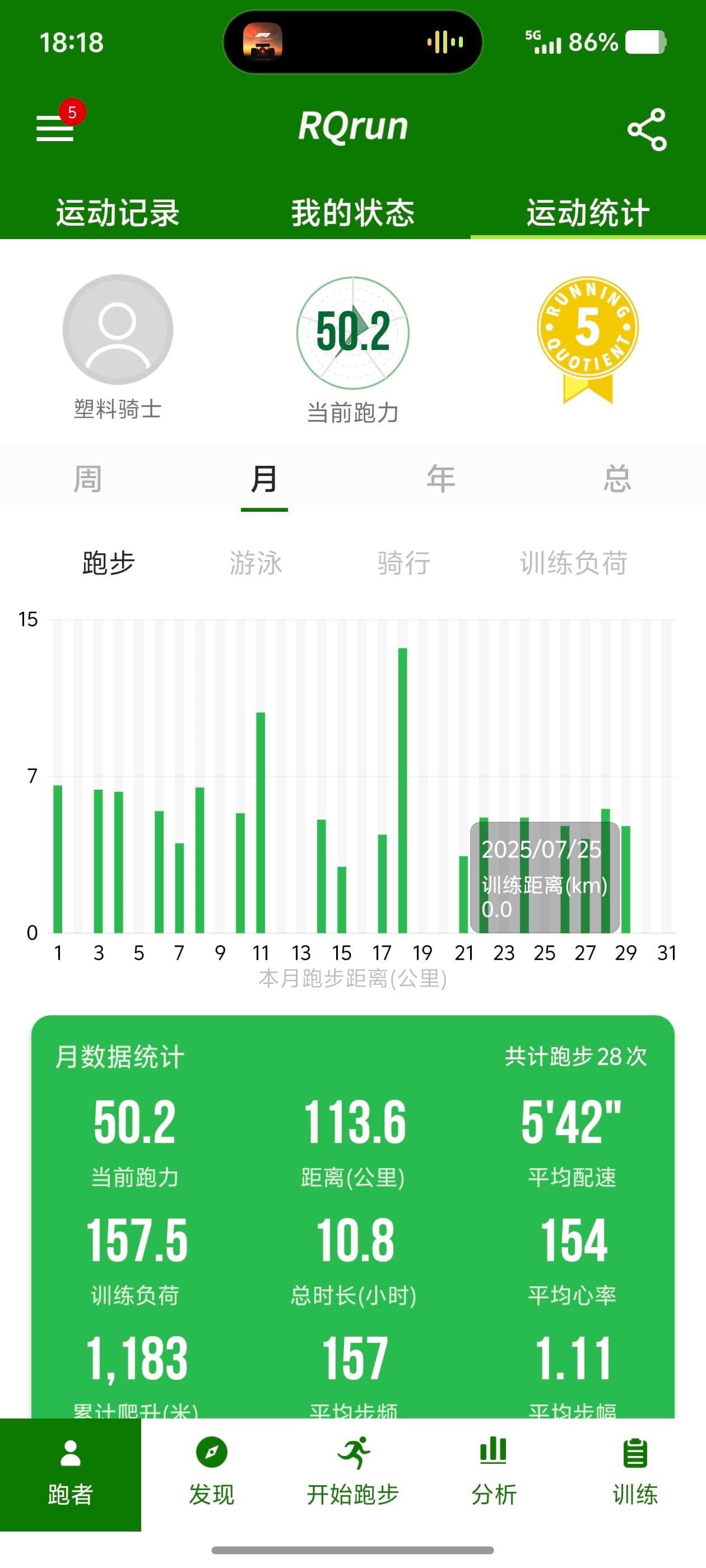Open the hamburger drawer menu
Viewport: 706px width, 1568px height.
click(55, 128)
